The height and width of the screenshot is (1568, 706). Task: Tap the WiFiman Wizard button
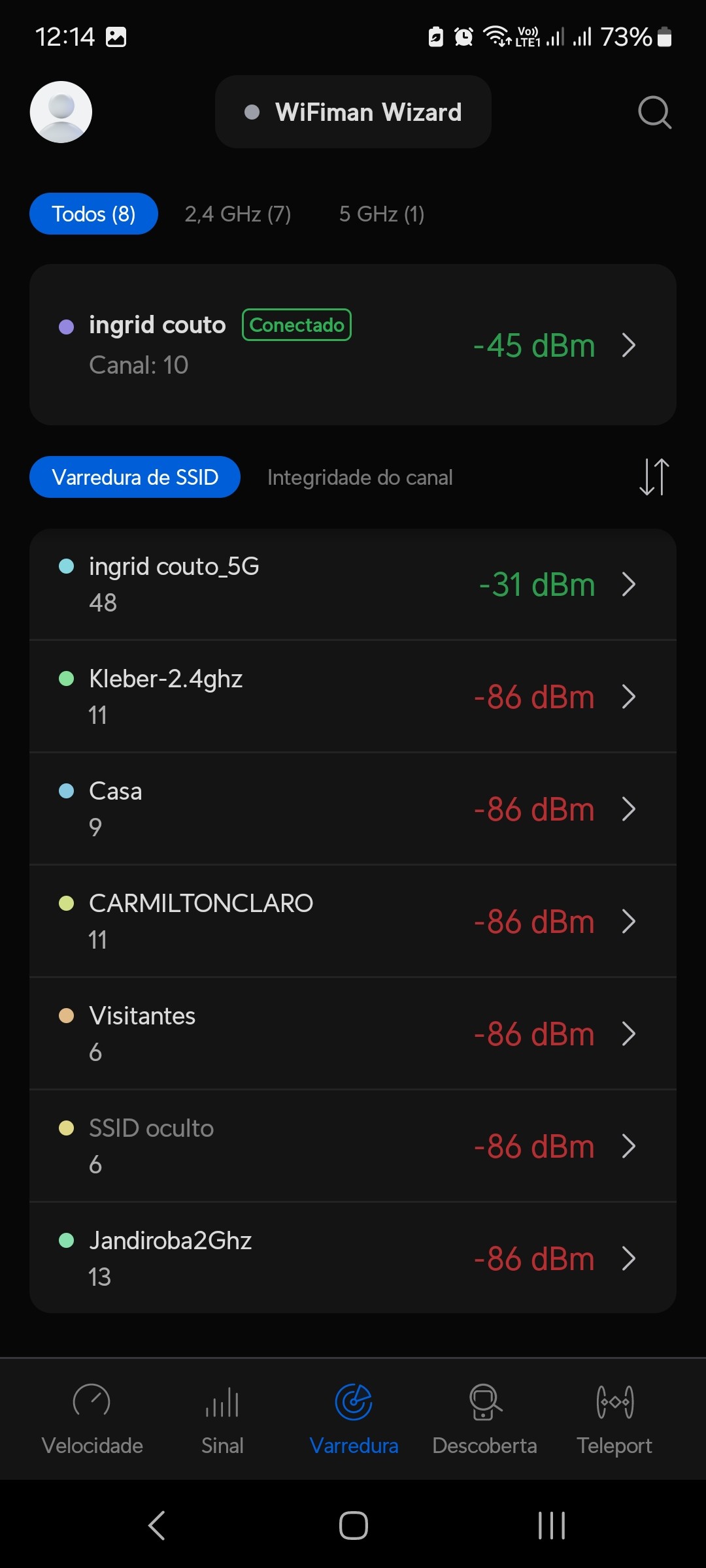(353, 112)
